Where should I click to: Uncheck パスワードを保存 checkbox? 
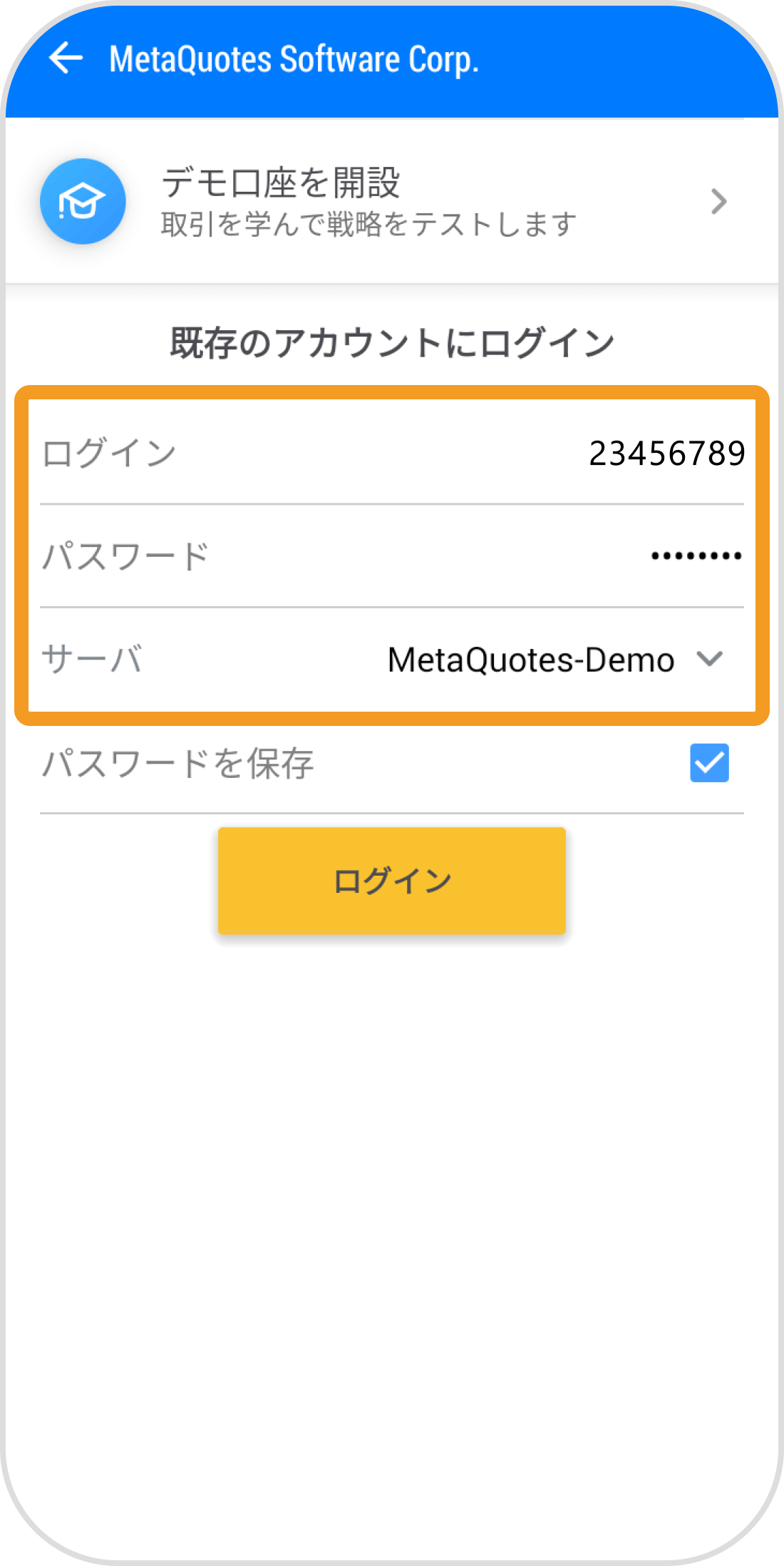click(x=709, y=763)
